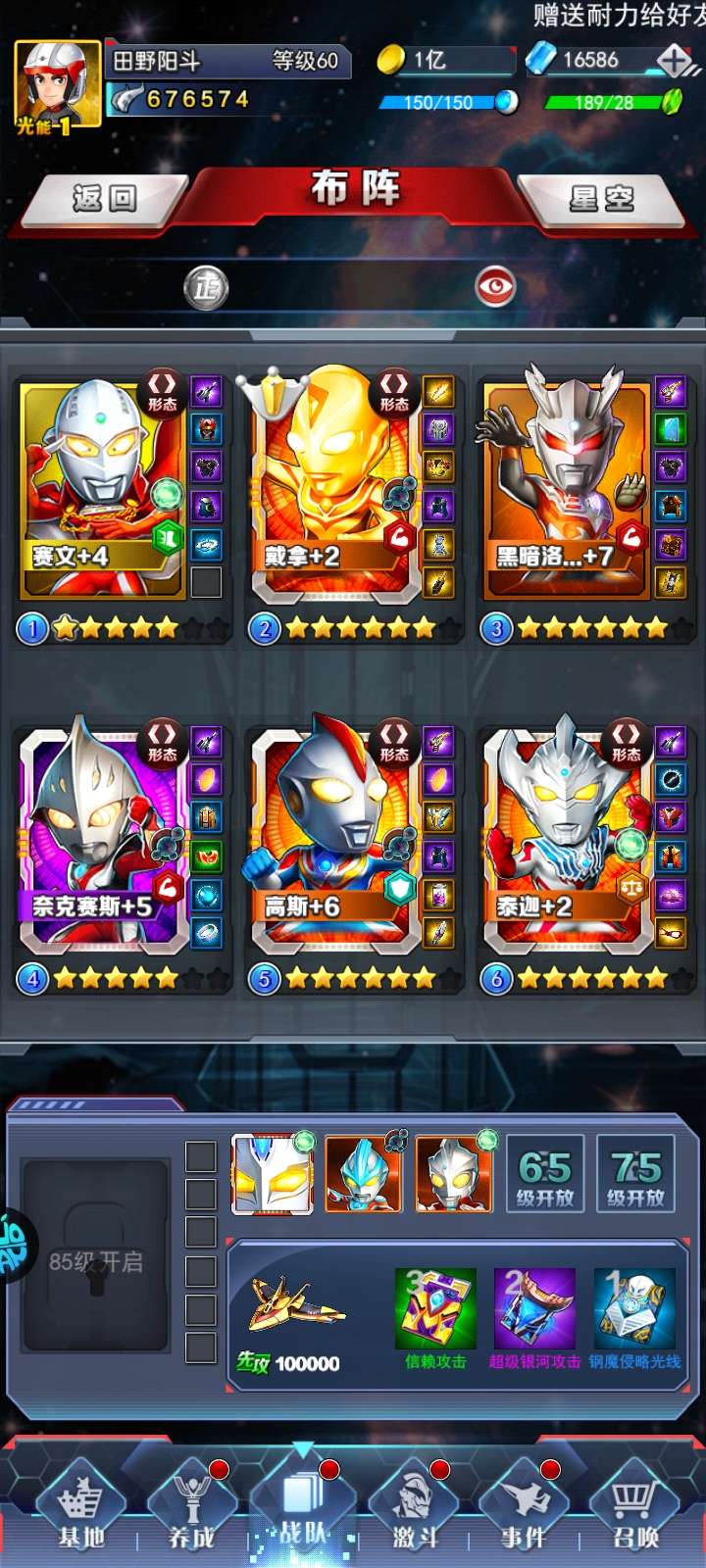The height and width of the screenshot is (1568, 706).
Task: Tap the 信赖攻击 skill card
Action: 435,1317
